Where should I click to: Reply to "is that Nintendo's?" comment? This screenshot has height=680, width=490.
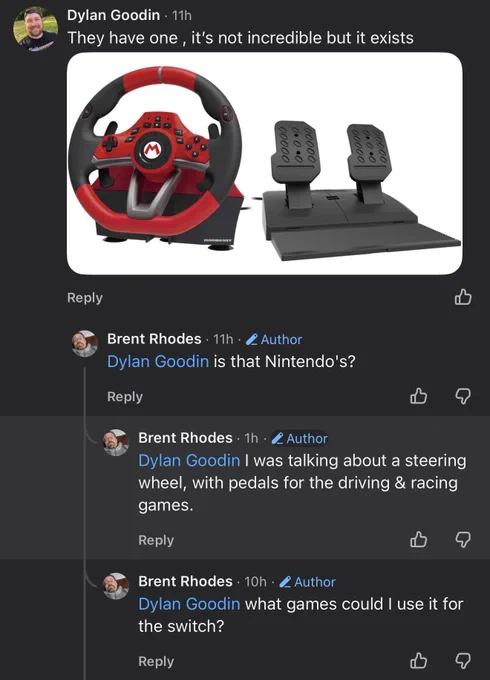125,397
